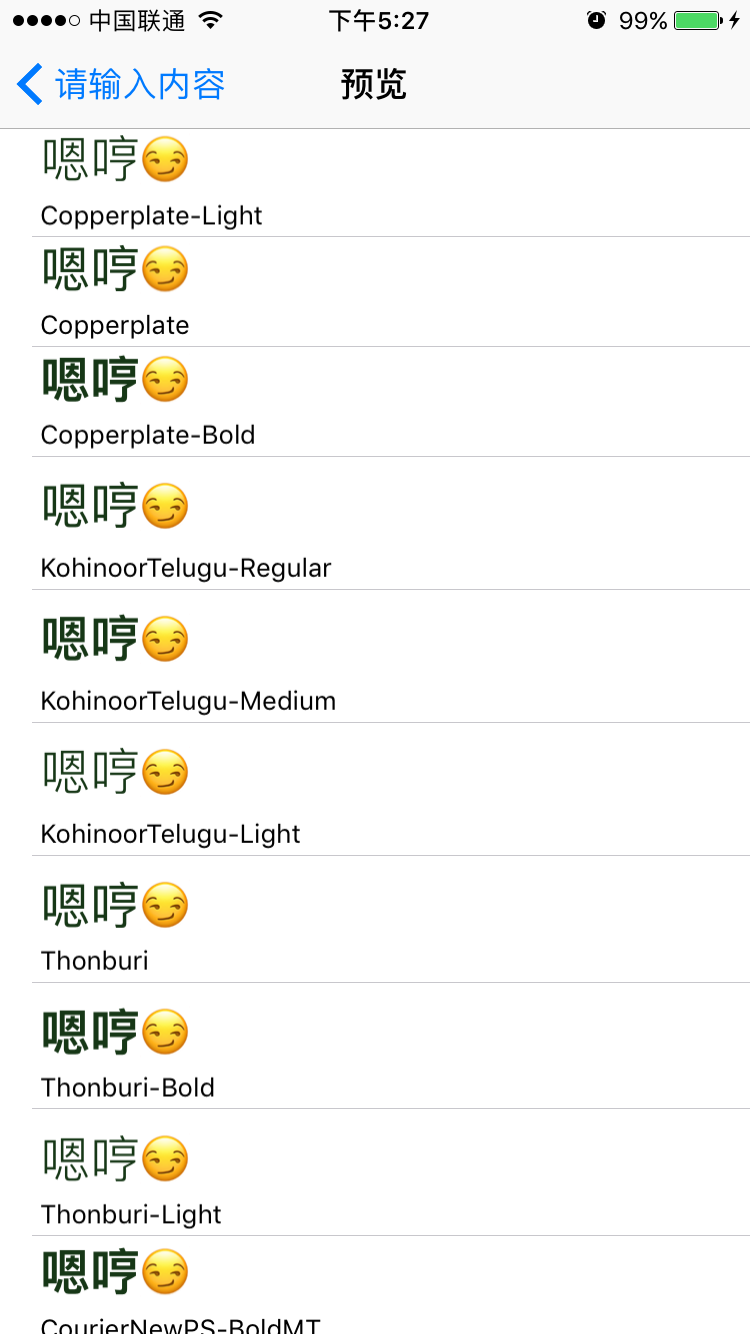Choose the Thonburi-Bold row

pyautogui.click(x=375, y=1046)
